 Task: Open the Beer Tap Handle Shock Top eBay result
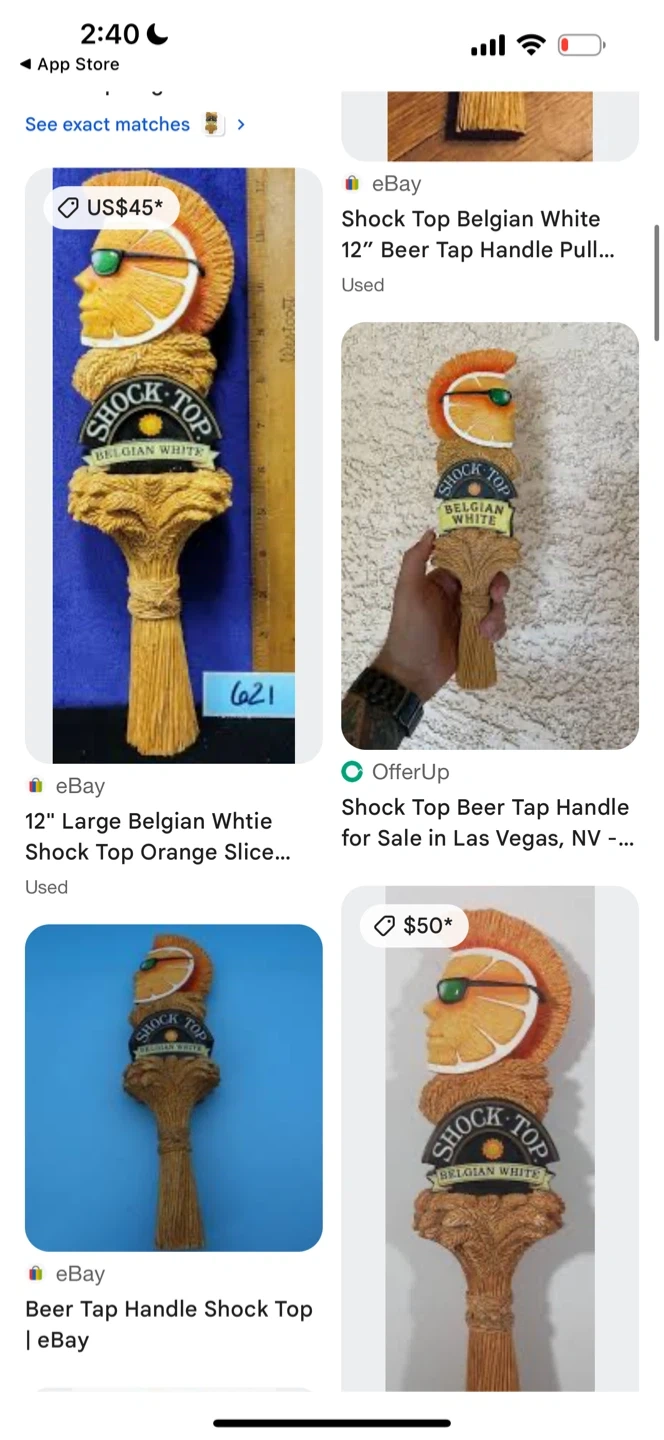pyautogui.click(x=173, y=1087)
